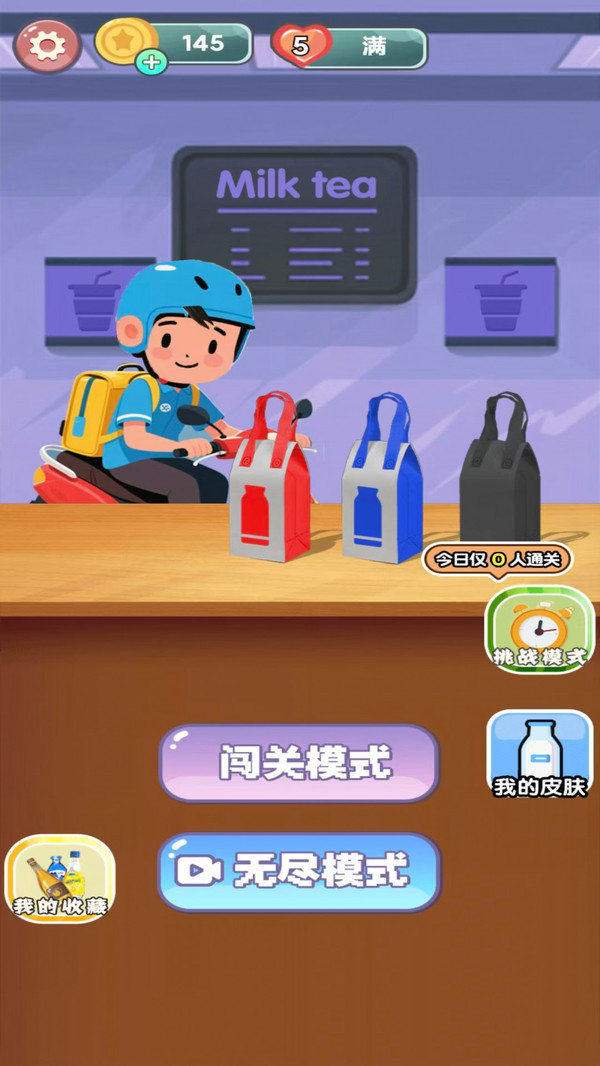Start 无尽模式 endless mode
This screenshot has height=1066, width=600.
pyautogui.click(x=299, y=871)
